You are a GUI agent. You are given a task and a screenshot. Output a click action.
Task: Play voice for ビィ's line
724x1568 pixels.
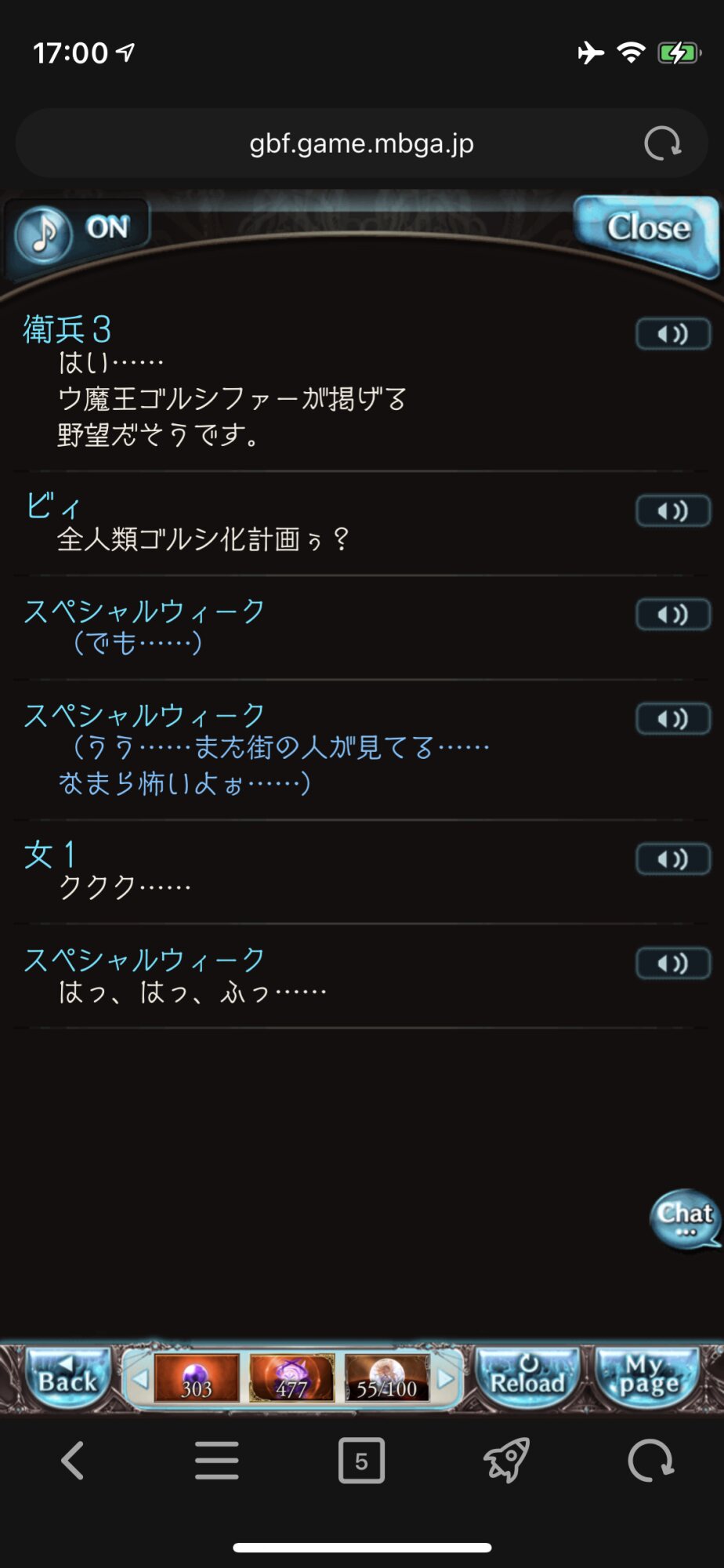click(x=672, y=511)
